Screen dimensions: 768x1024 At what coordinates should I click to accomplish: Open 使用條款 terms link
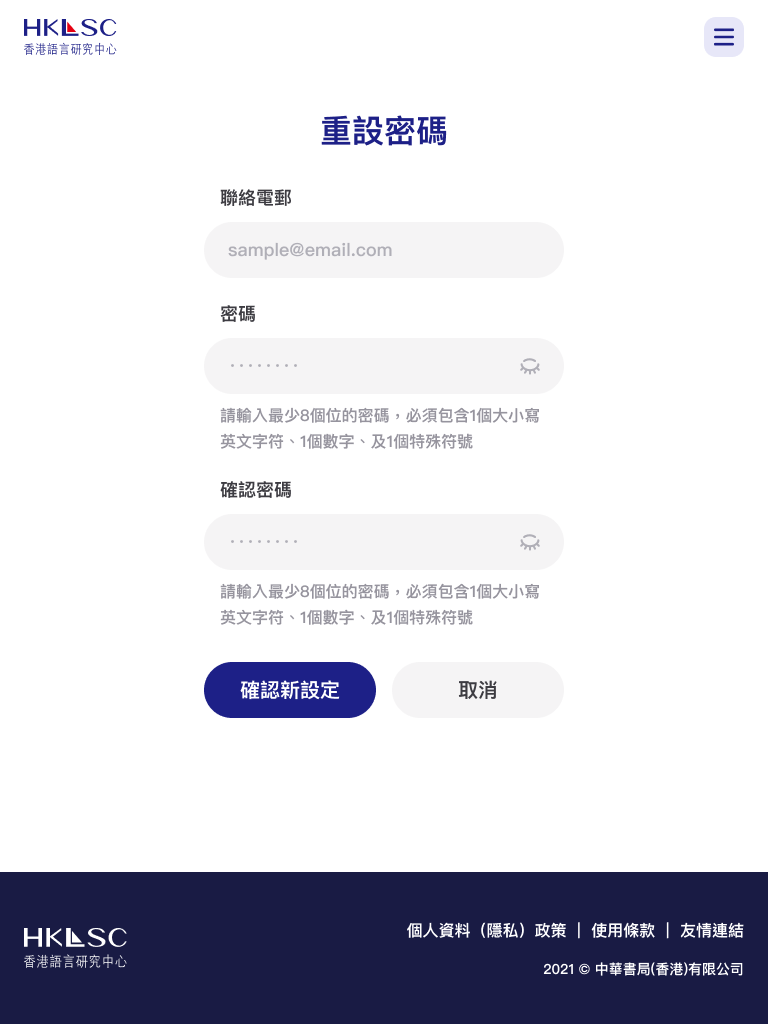[623, 930]
